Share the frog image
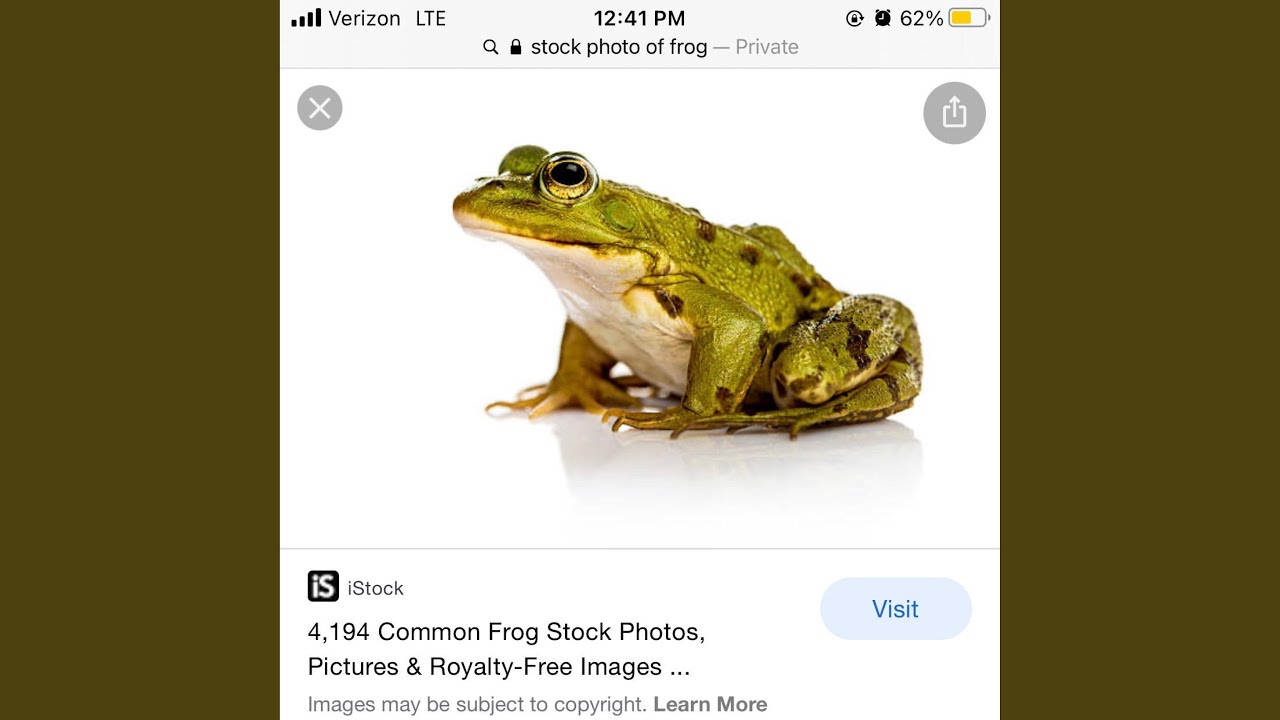1280x720 pixels. (954, 112)
